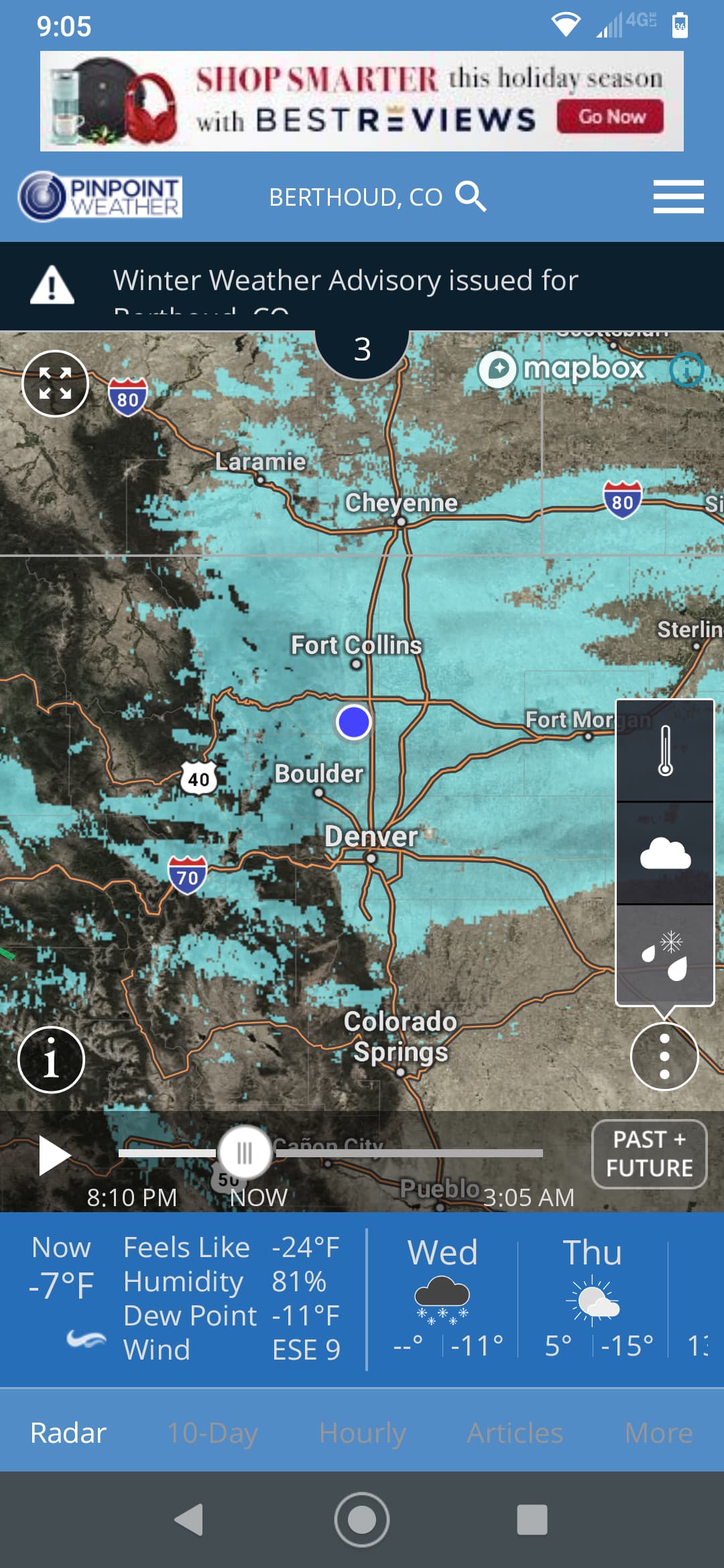Open Thursday's forecast
This screenshot has height=1568, width=724.
[593, 1297]
